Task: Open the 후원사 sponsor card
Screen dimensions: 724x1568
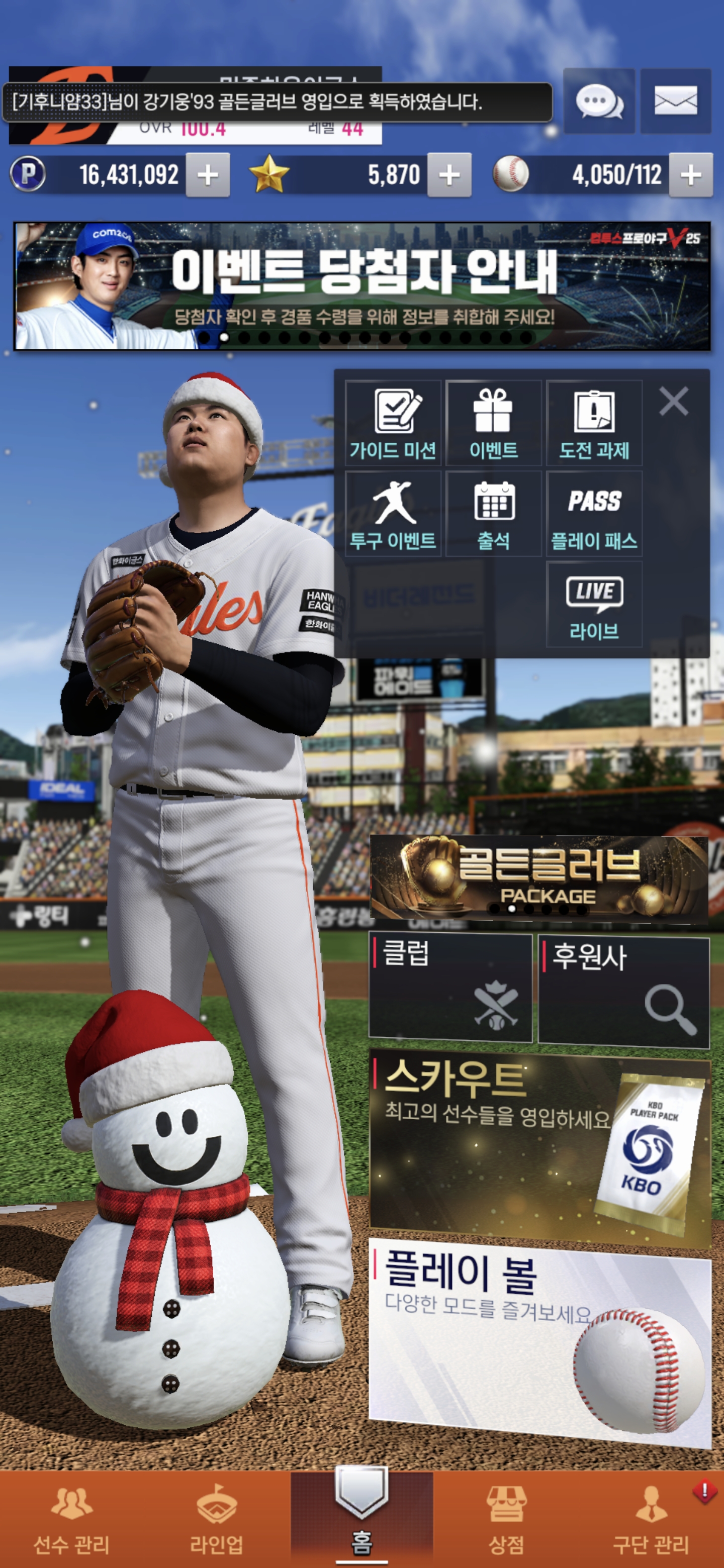Action: click(623, 992)
